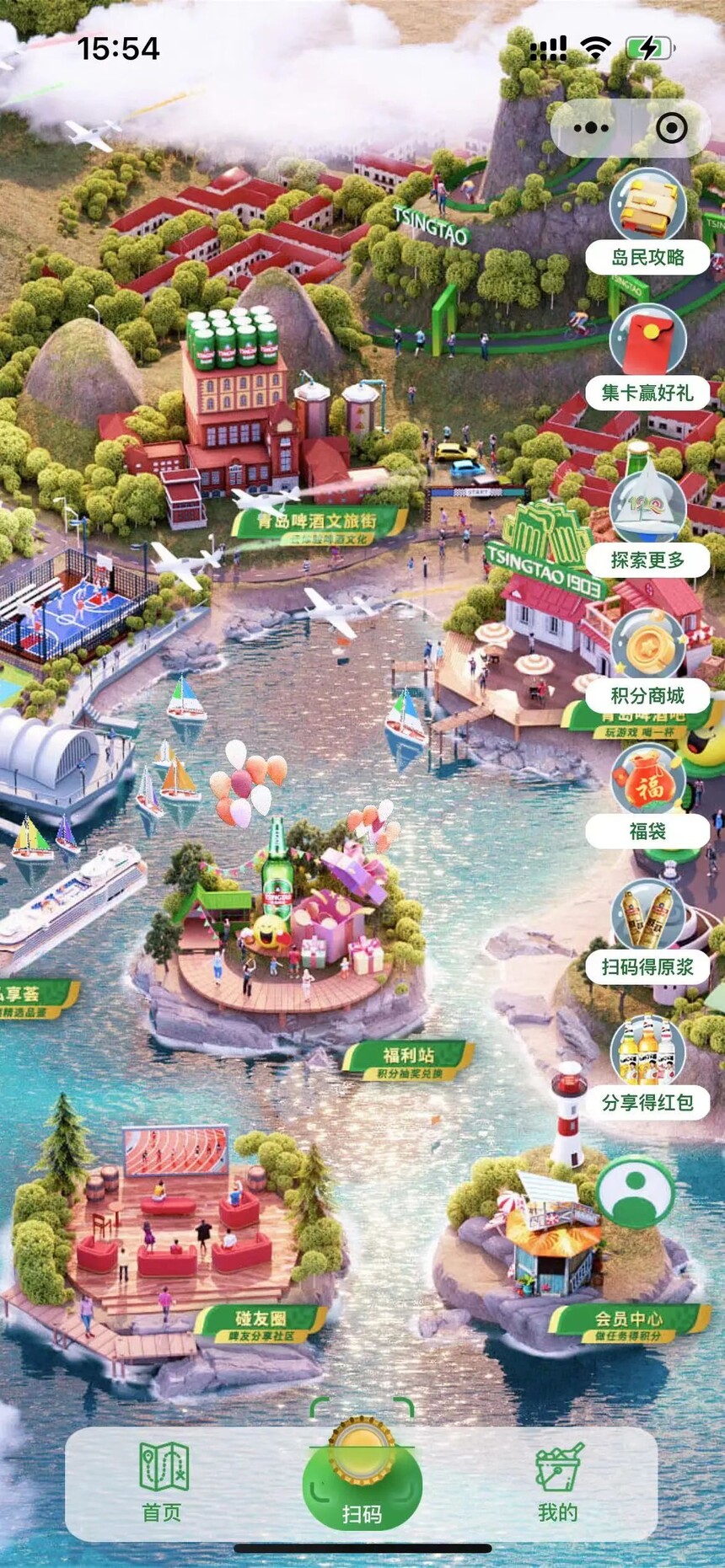Enter the 碰友圈 community island

point(260,1321)
